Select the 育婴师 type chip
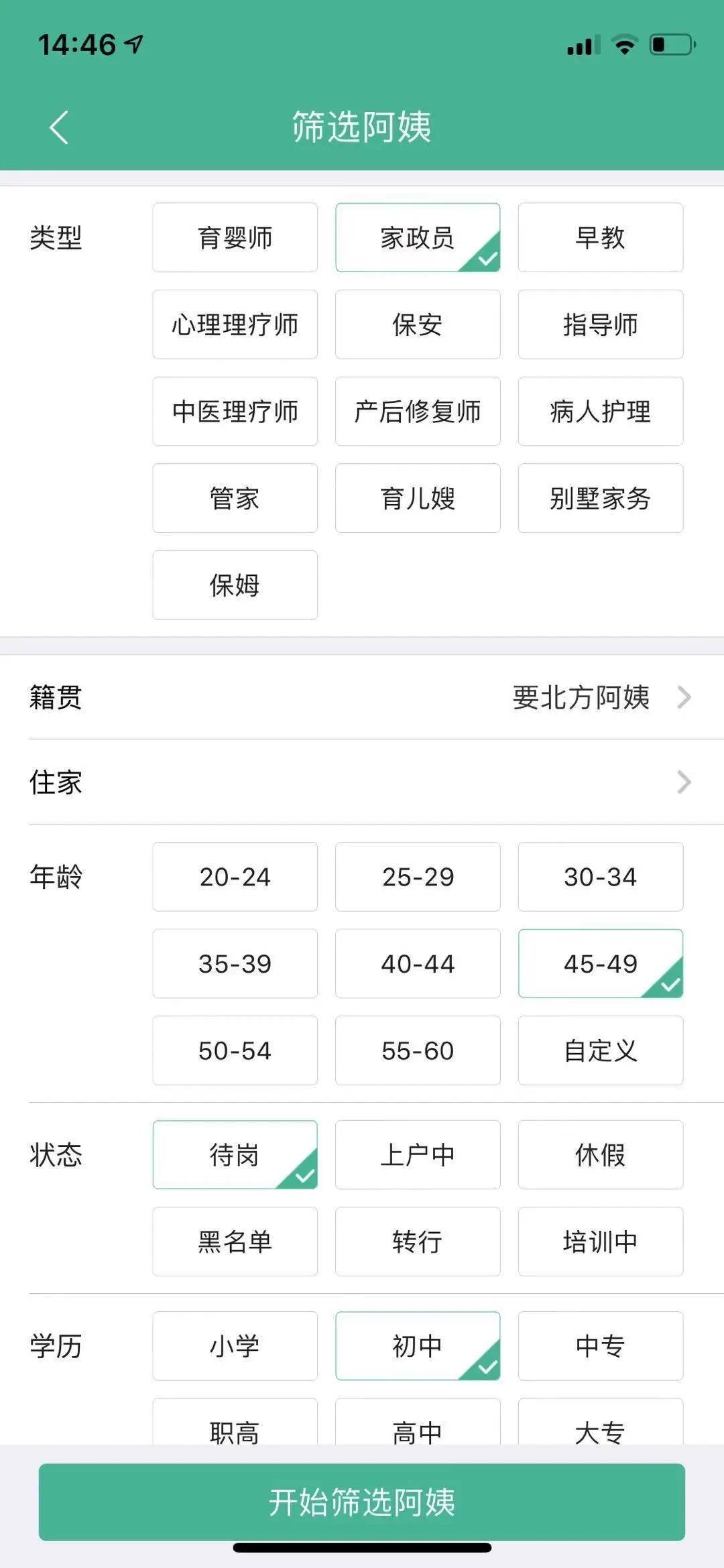Screen dimensions: 724x1568 [235, 238]
